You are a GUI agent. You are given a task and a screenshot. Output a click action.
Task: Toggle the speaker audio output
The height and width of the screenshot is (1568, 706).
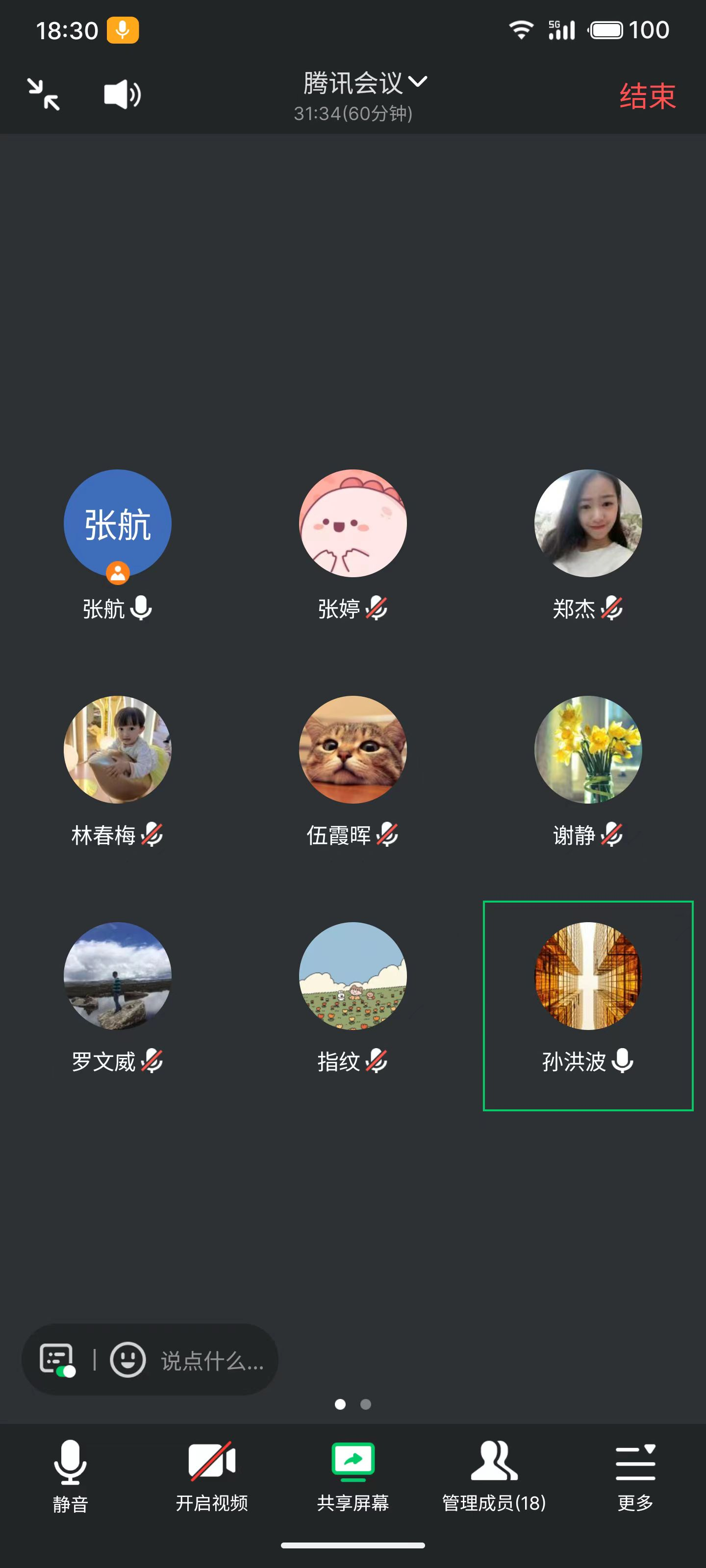pyautogui.click(x=122, y=95)
